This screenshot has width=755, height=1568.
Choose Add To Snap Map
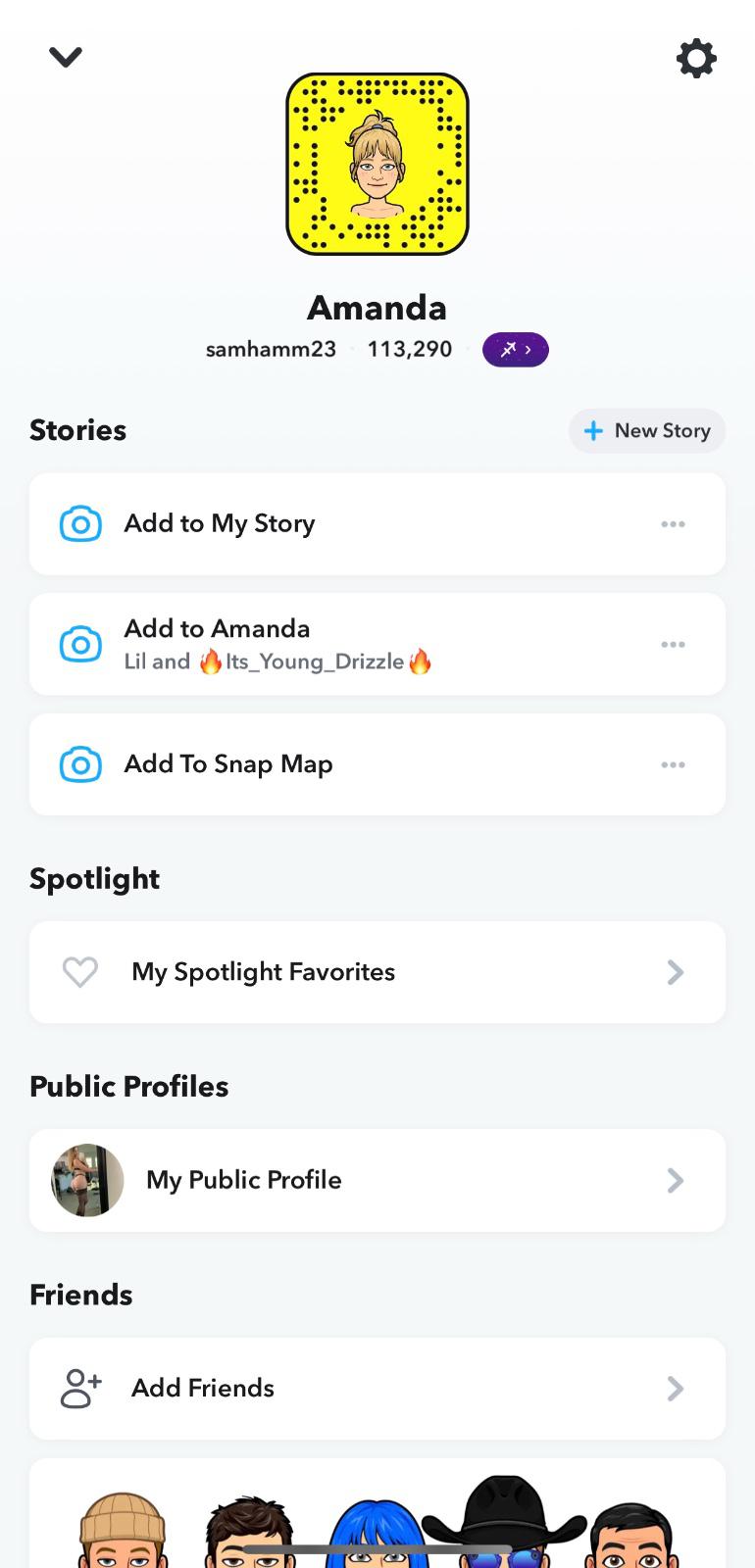pos(228,764)
